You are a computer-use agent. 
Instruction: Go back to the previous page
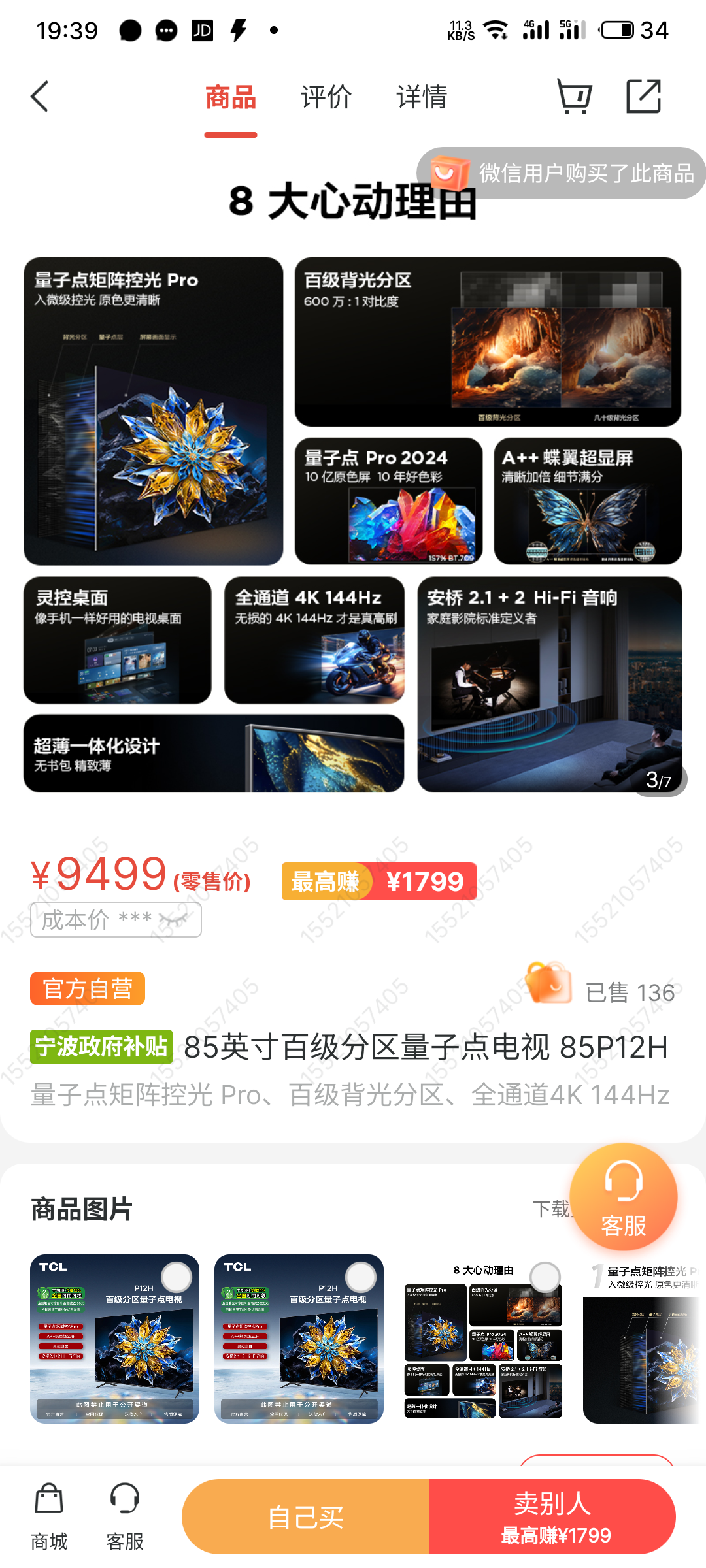click(x=41, y=97)
